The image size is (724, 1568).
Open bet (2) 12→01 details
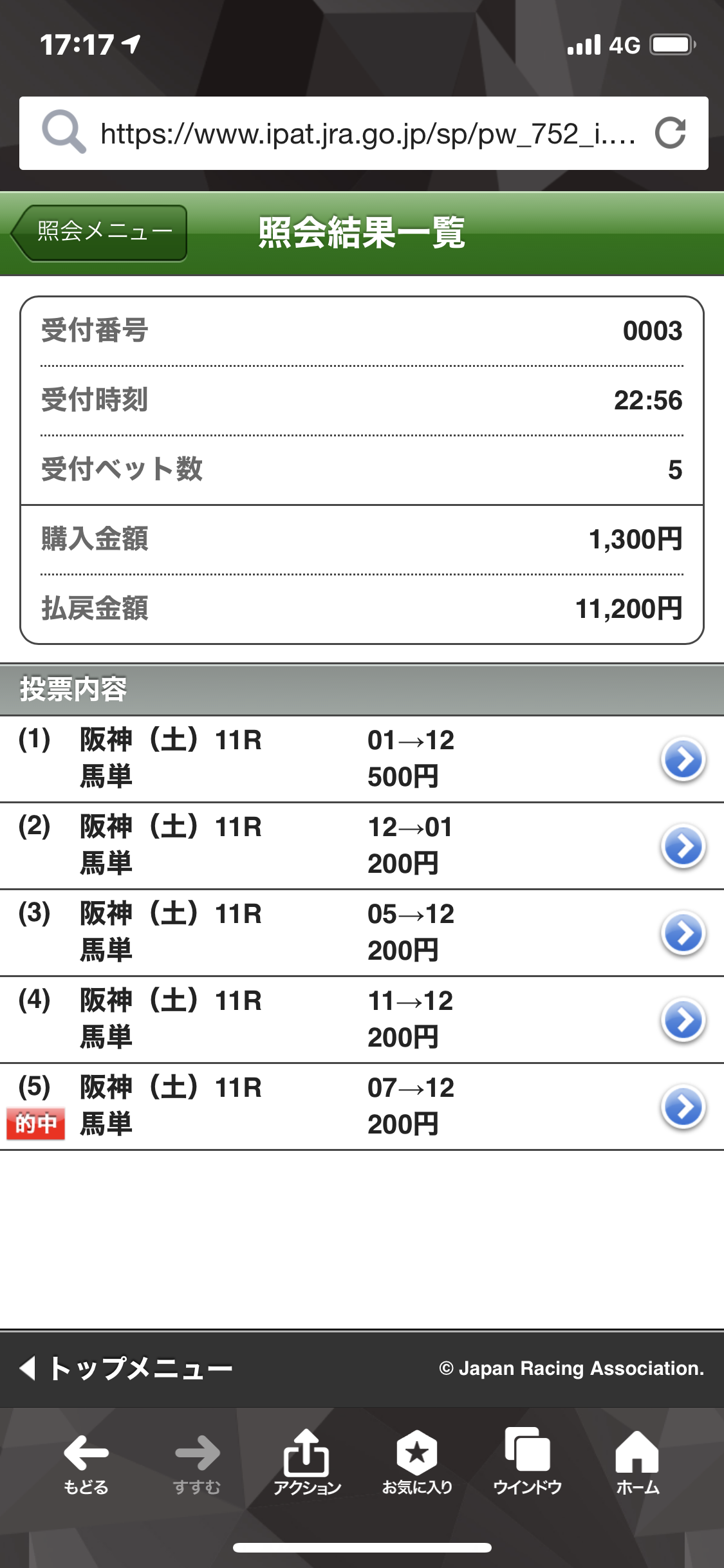(682, 846)
